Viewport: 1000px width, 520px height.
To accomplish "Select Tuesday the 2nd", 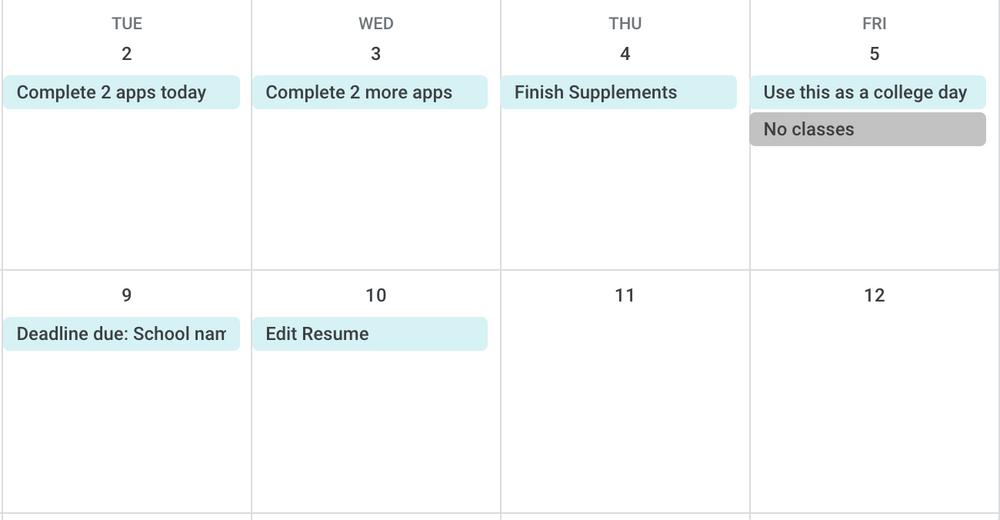I will pyautogui.click(x=126, y=54).
